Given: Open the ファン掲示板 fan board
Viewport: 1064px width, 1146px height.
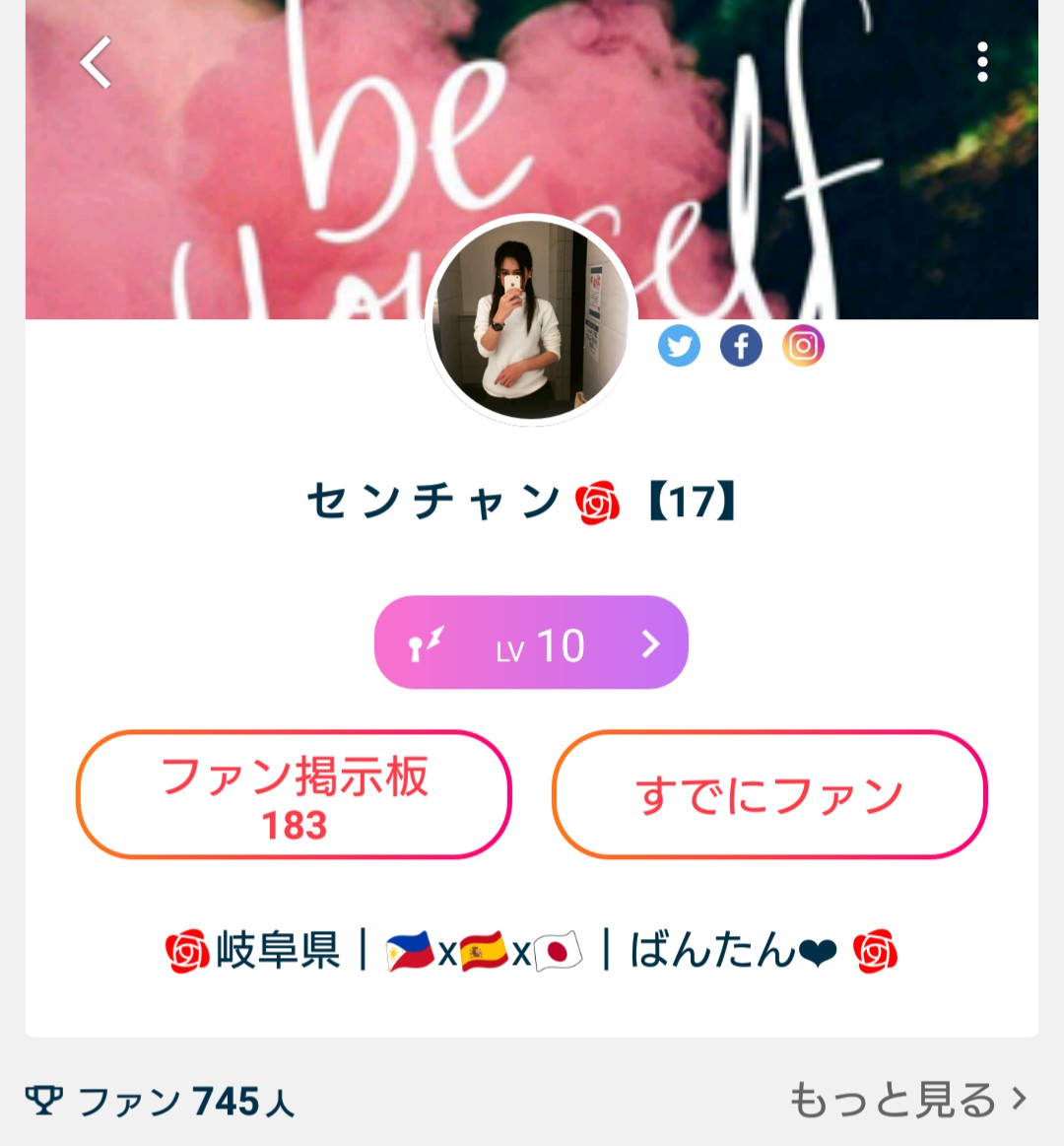Looking at the screenshot, I should coord(294,794).
